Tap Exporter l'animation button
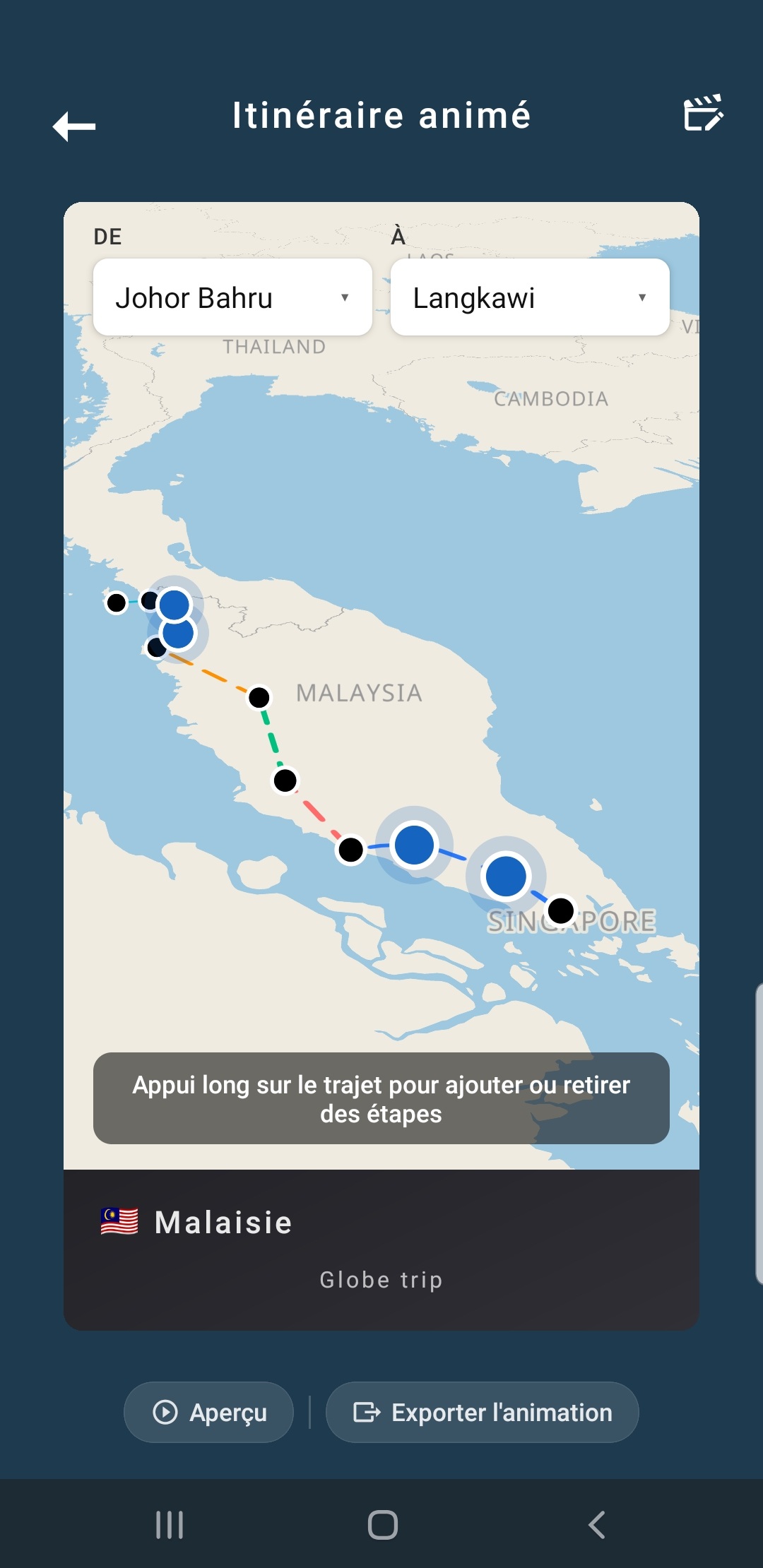This screenshot has height=1568, width=763. click(482, 1412)
